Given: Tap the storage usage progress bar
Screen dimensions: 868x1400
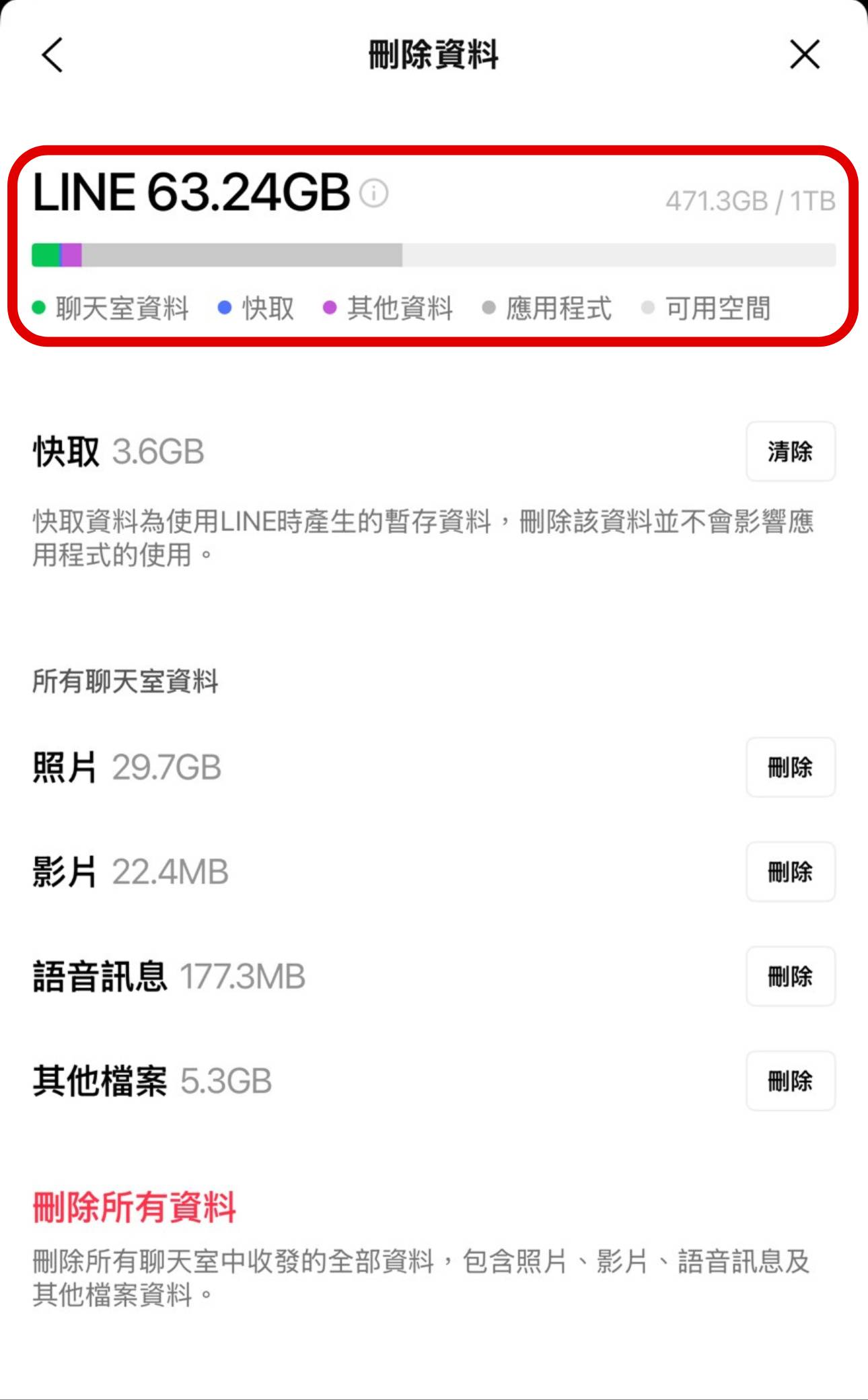Looking at the screenshot, I should (x=434, y=253).
